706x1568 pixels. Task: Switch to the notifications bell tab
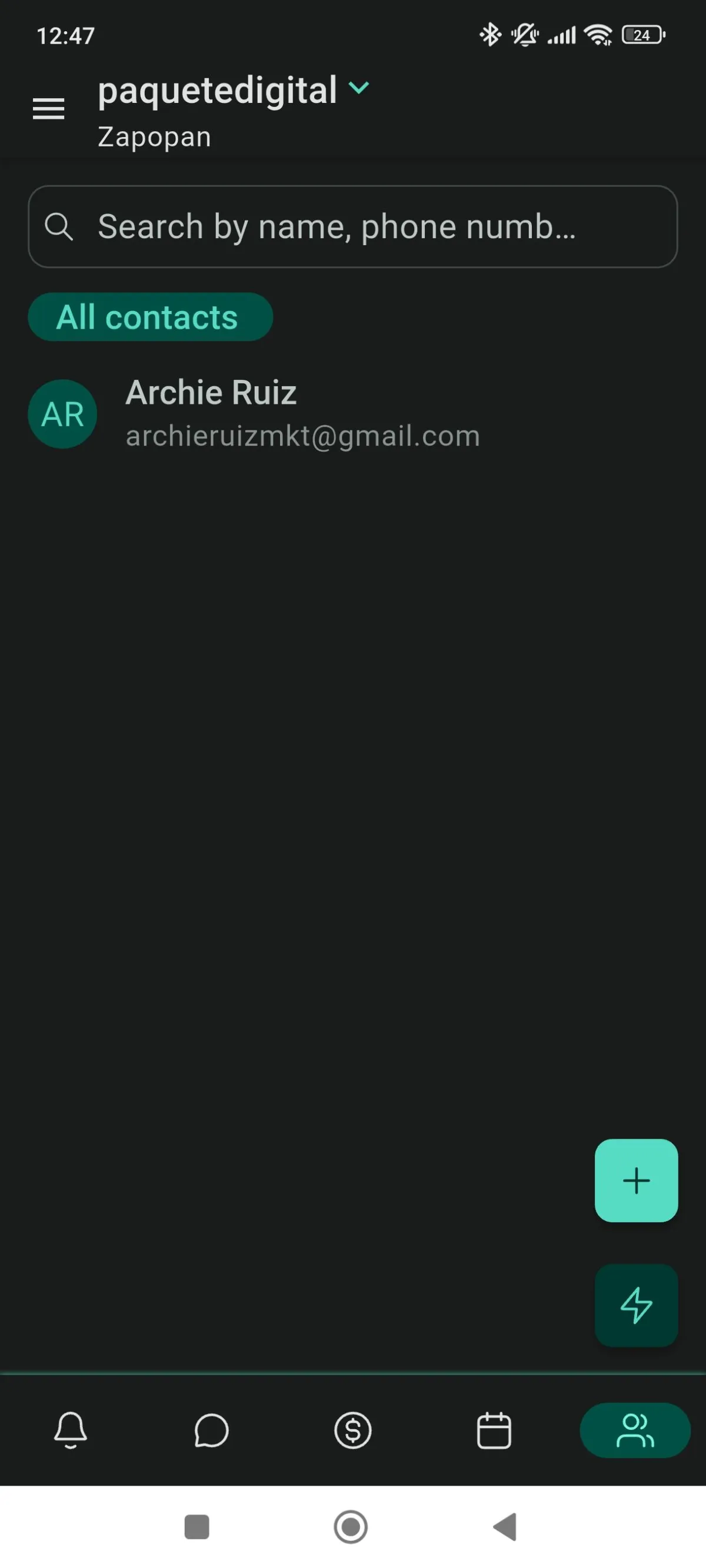pos(71,1430)
